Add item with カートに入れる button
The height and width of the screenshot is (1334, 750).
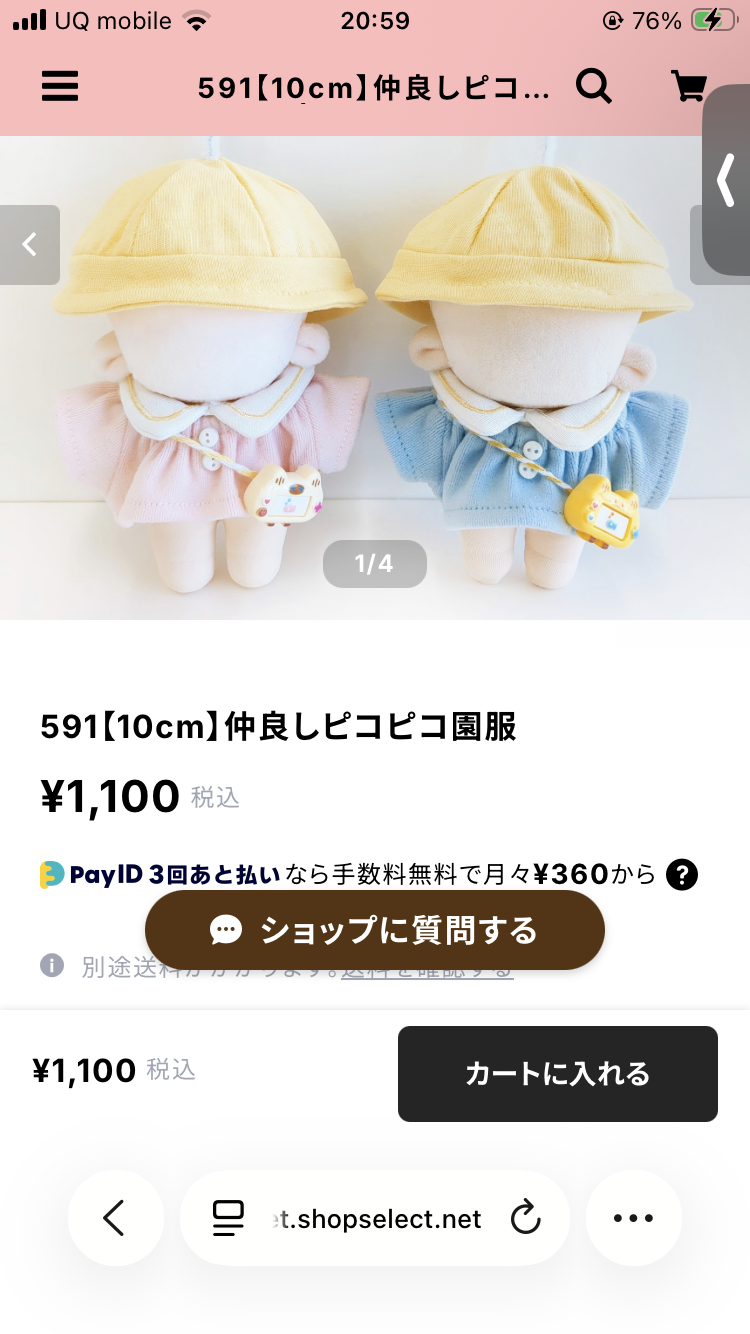[x=557, y=1074]
